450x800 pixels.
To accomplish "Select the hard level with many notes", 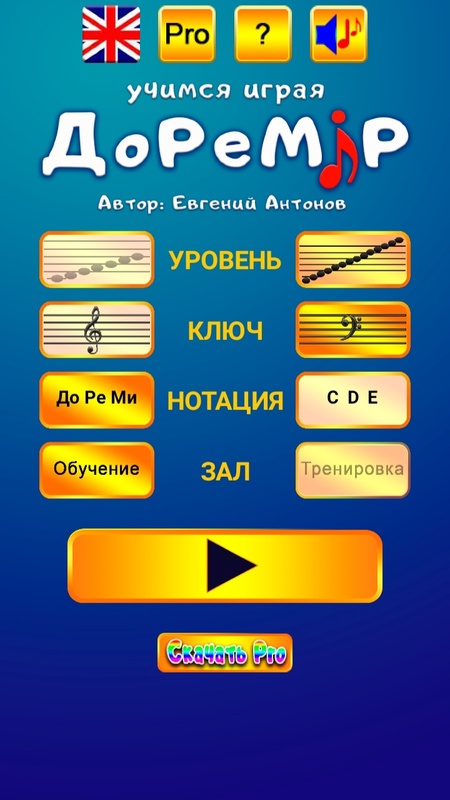I will coord(353,259).
